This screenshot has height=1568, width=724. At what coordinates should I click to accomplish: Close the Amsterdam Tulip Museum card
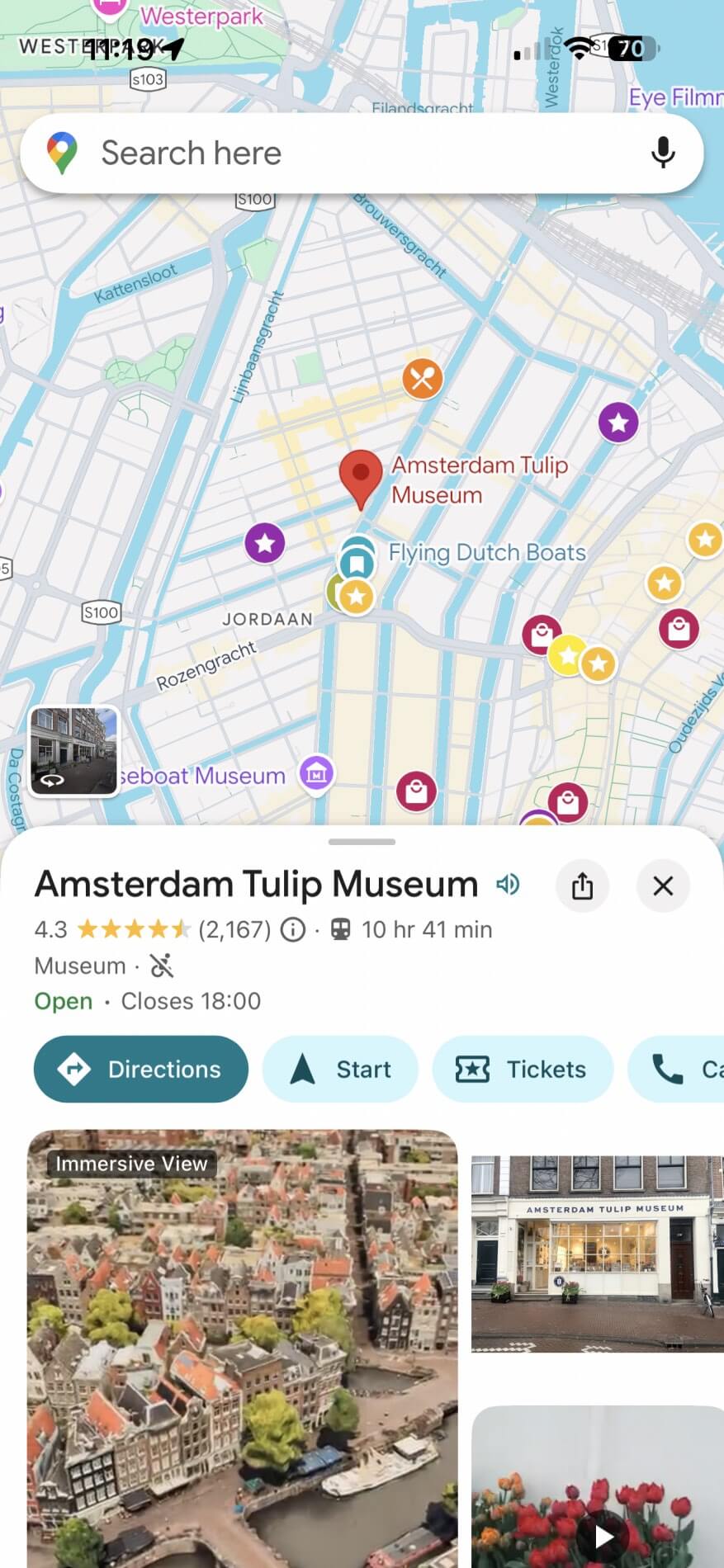663,886
